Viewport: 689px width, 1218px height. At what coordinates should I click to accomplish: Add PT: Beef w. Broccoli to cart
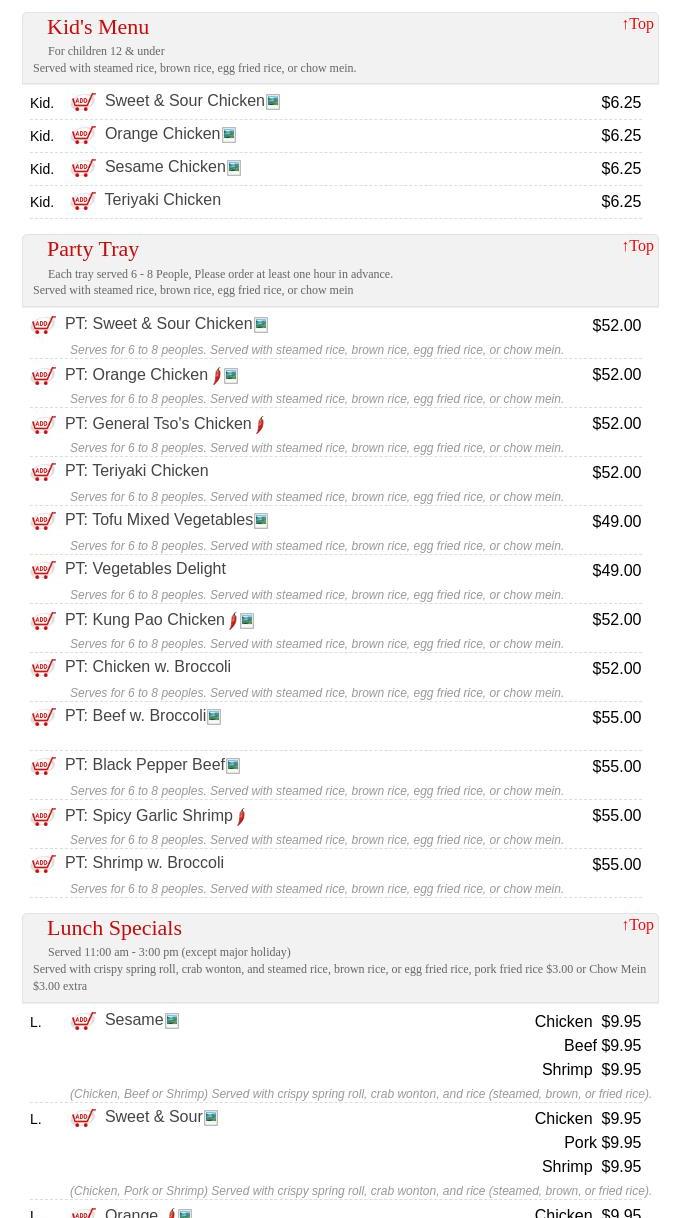[44, 717]
